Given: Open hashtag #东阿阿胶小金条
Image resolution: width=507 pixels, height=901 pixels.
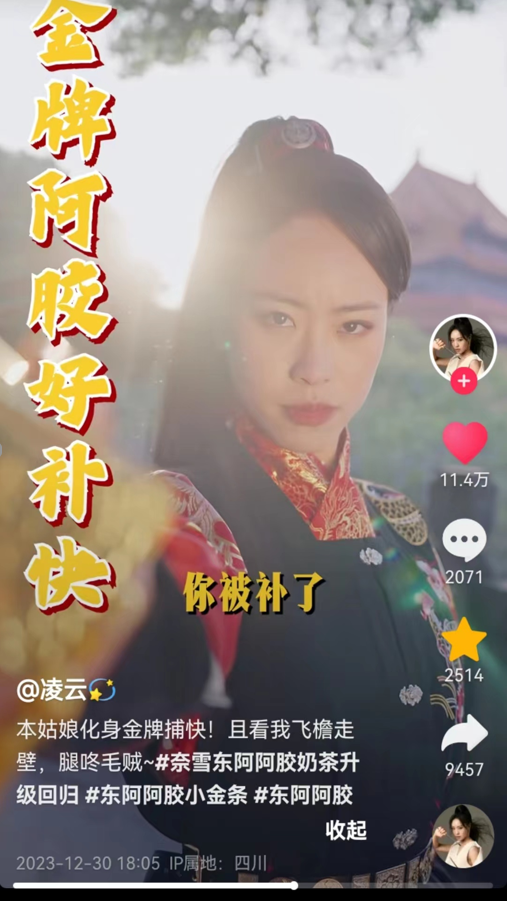Looking at the screenshot, I should pos(167,795).
